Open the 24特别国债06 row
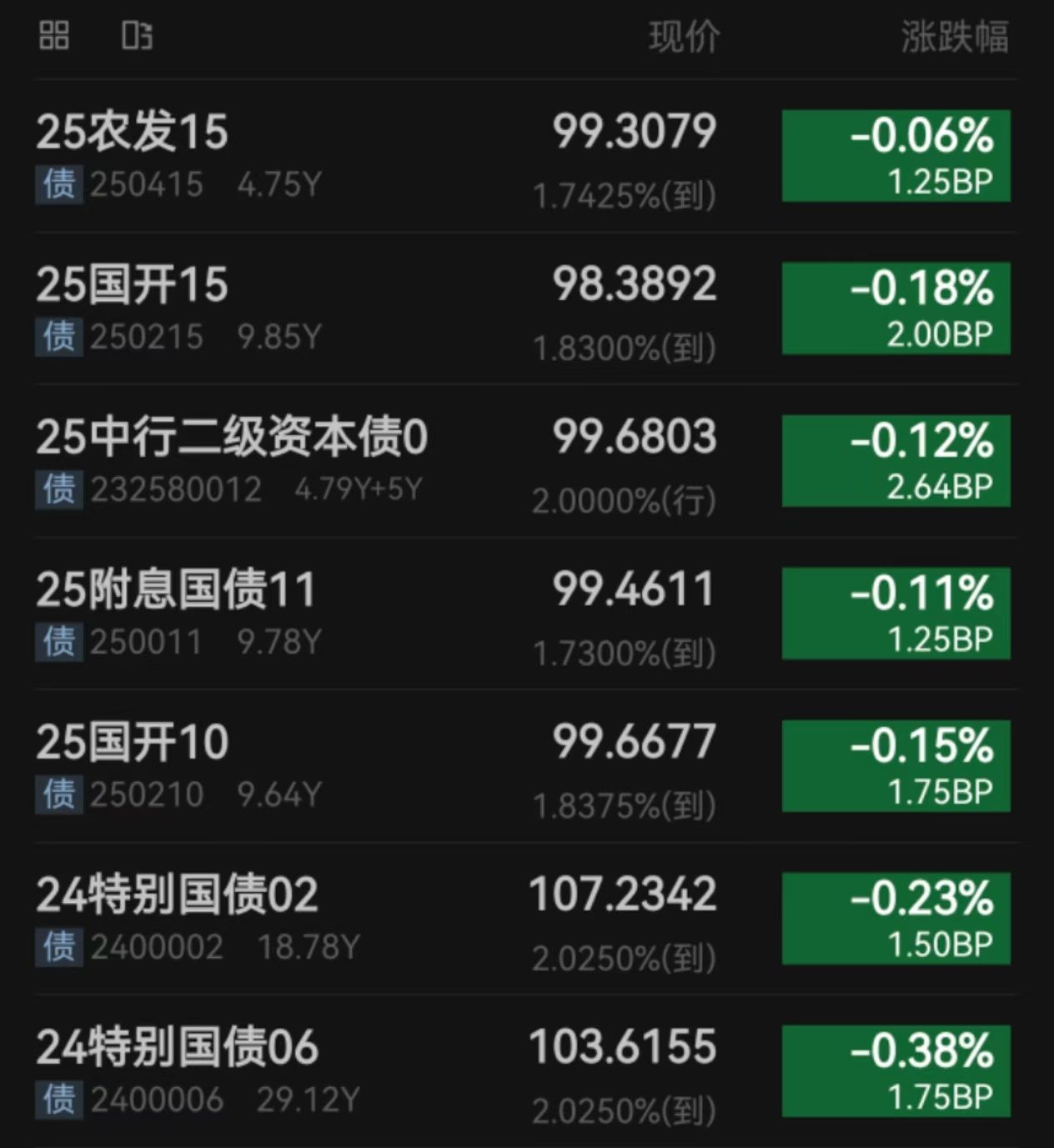This screenshot has height=1148, width=1054. pos(177,1047)
